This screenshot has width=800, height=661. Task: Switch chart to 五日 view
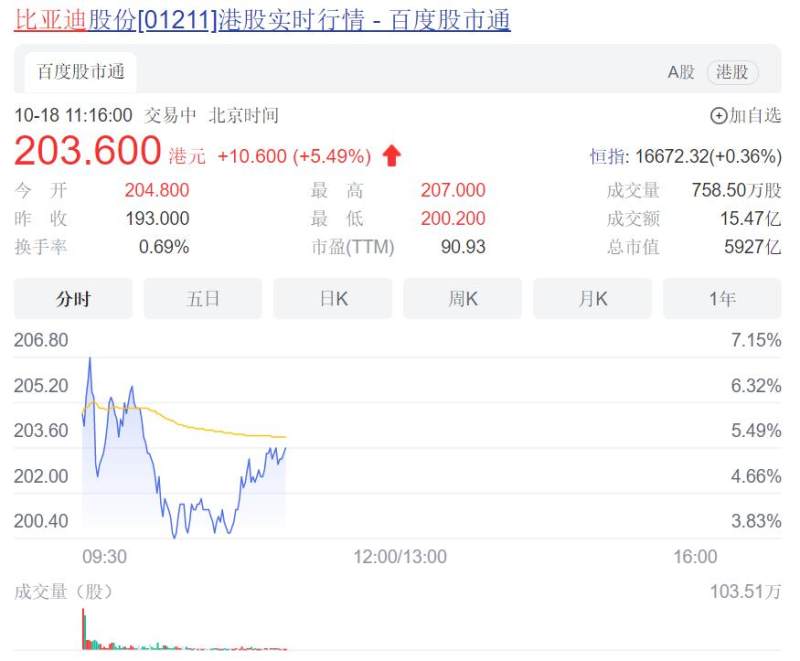point(203,299)
